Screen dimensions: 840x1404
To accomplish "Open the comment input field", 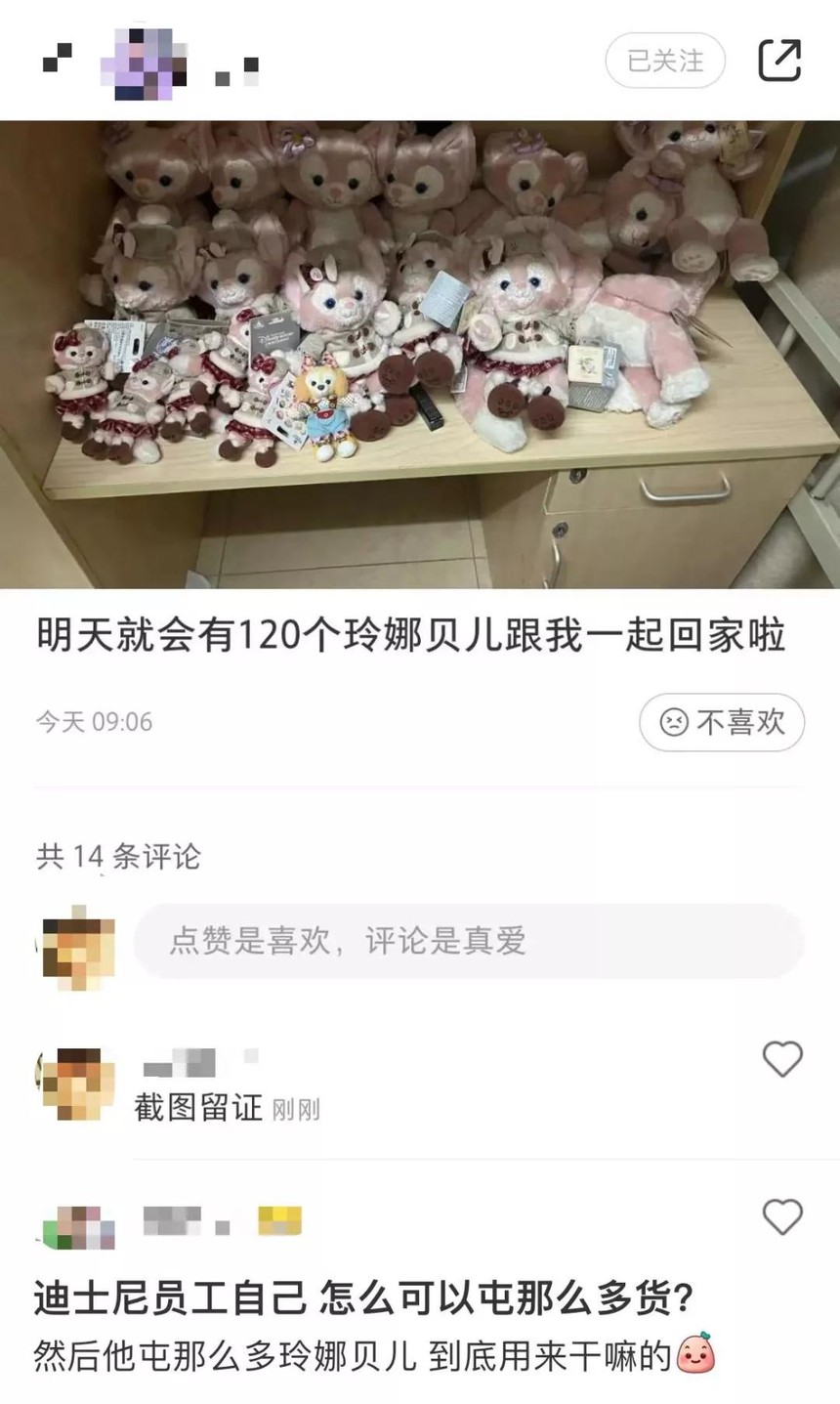I will pyautogui.click(x=469, y=941).
